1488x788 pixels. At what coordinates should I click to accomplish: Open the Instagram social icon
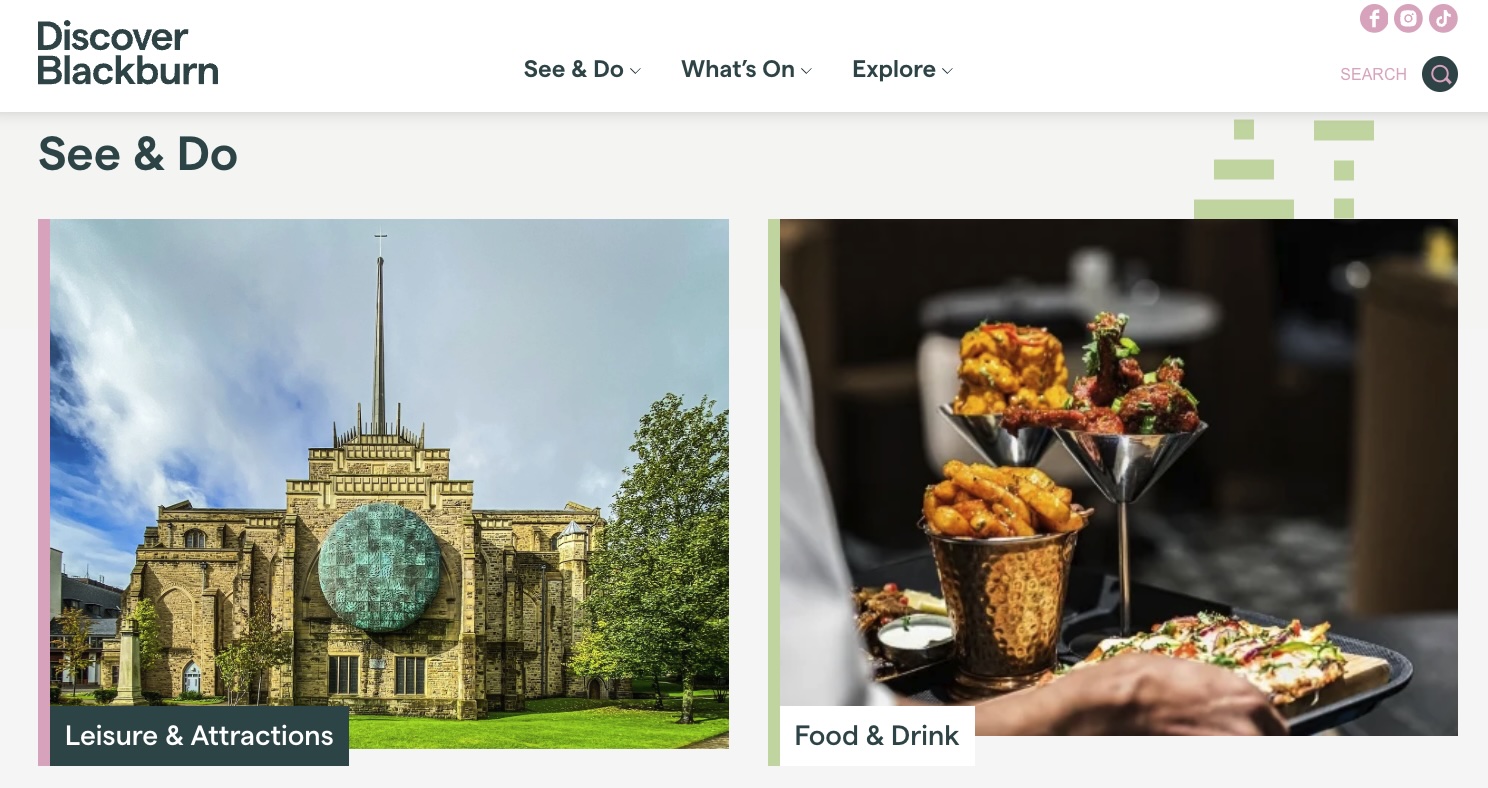point(1408,18)
